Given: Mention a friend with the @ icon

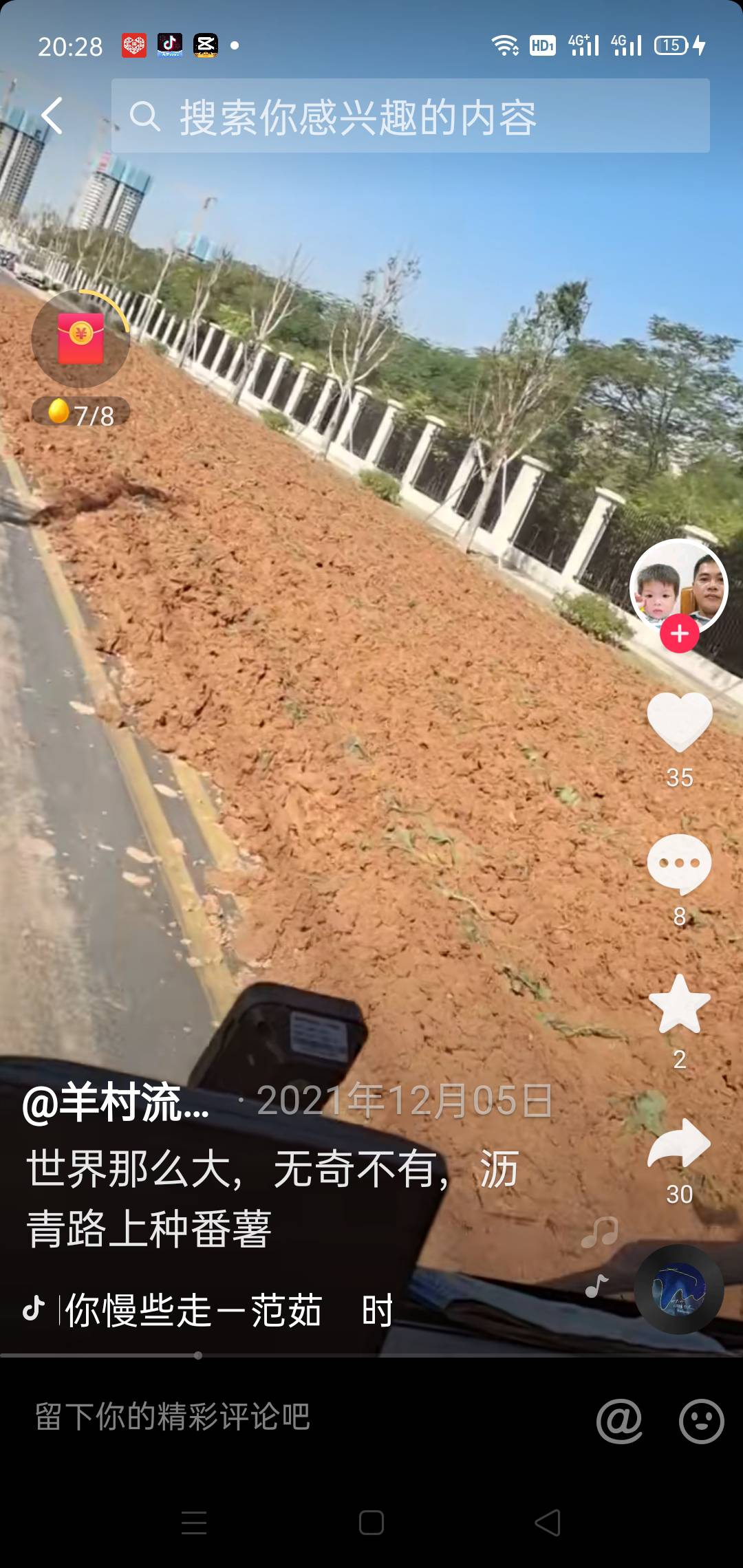Looking at the screenshot, I should point(619,1420).
